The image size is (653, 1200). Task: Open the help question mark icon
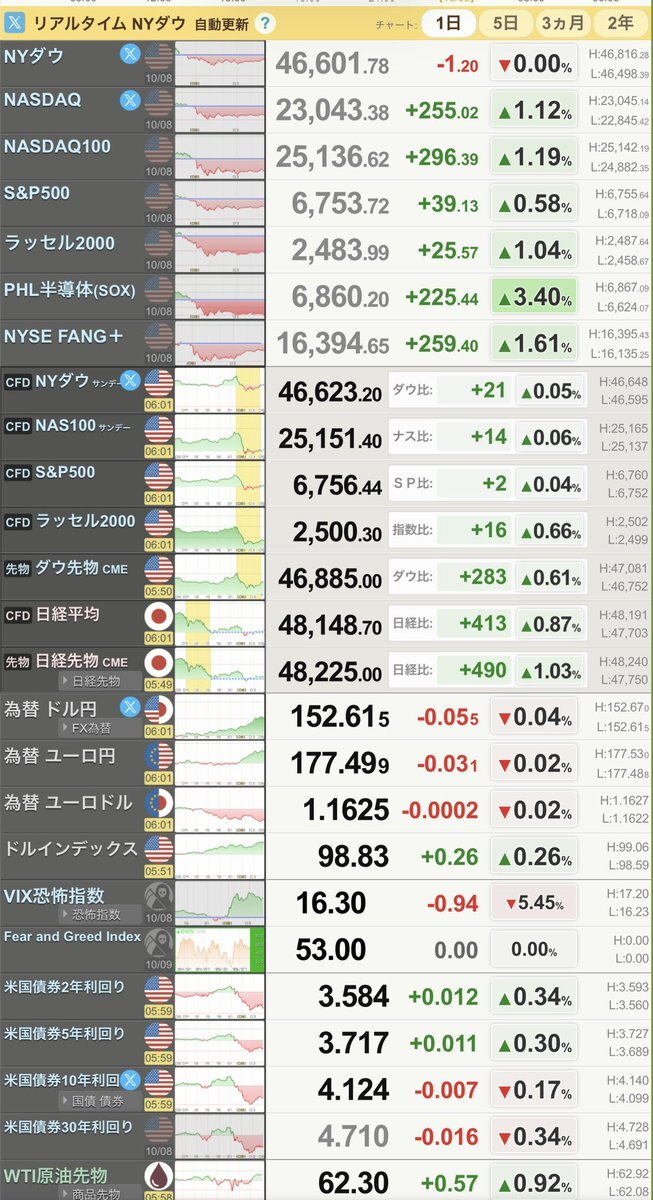pos(264,23)
